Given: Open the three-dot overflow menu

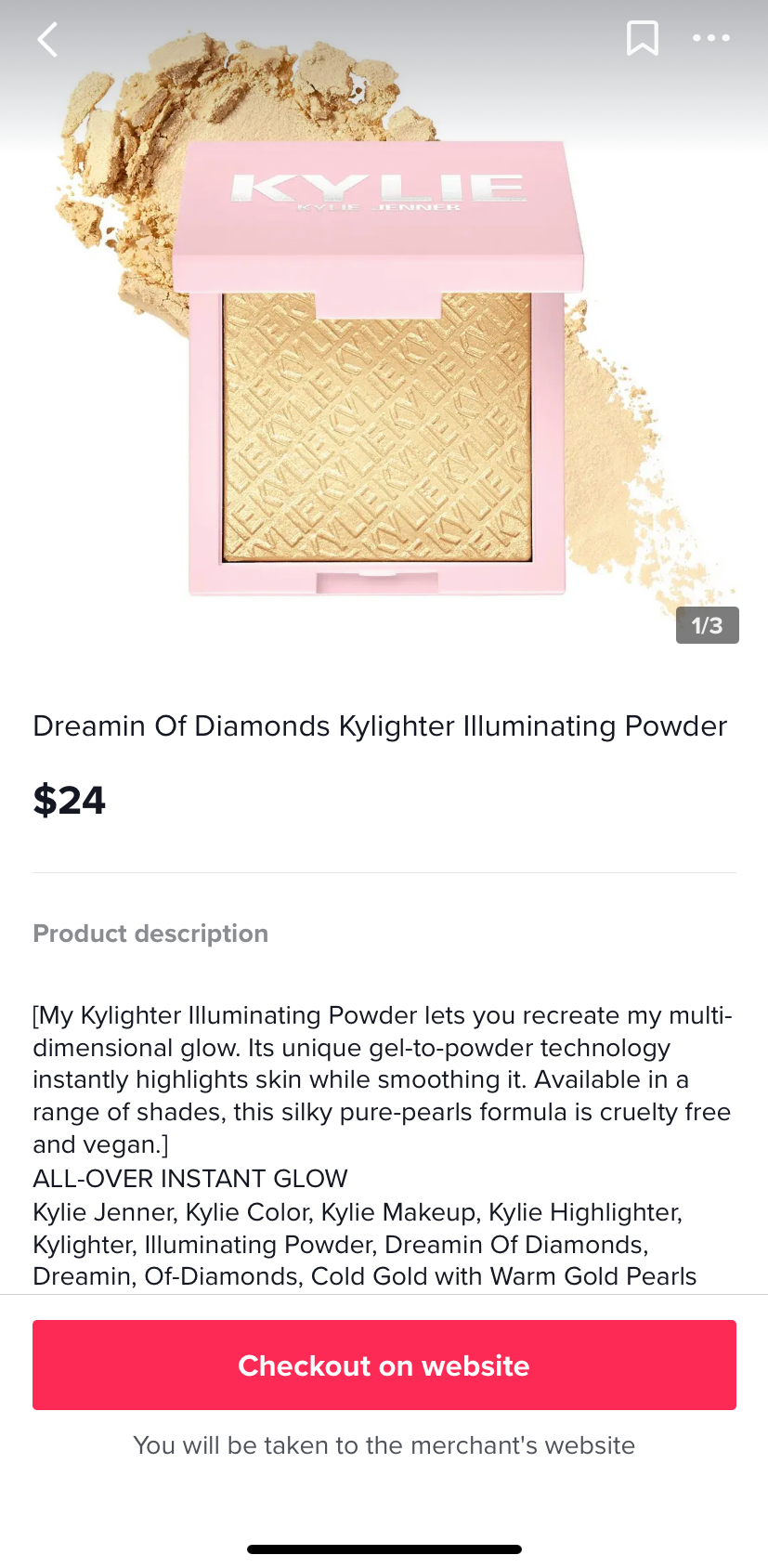Looking at the screenshot, I should click(x=710, y=39).
